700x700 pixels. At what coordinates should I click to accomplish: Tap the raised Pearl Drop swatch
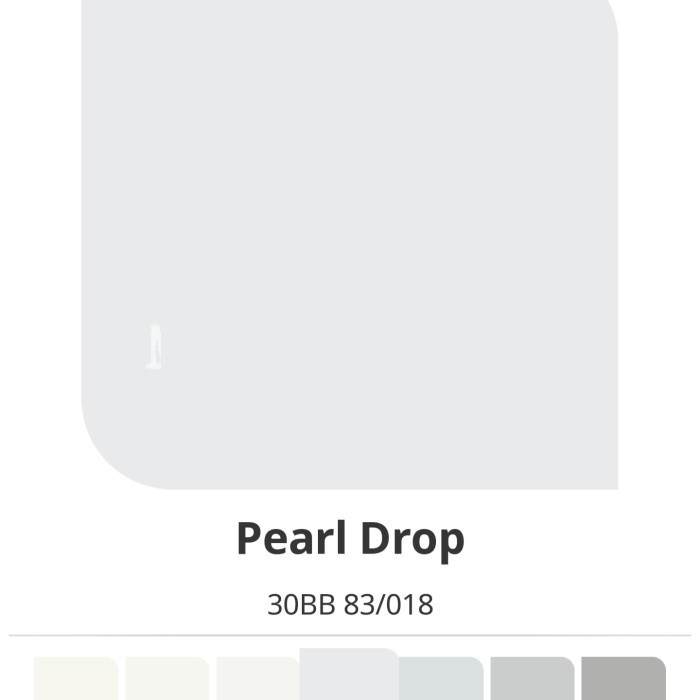(349, 675)
